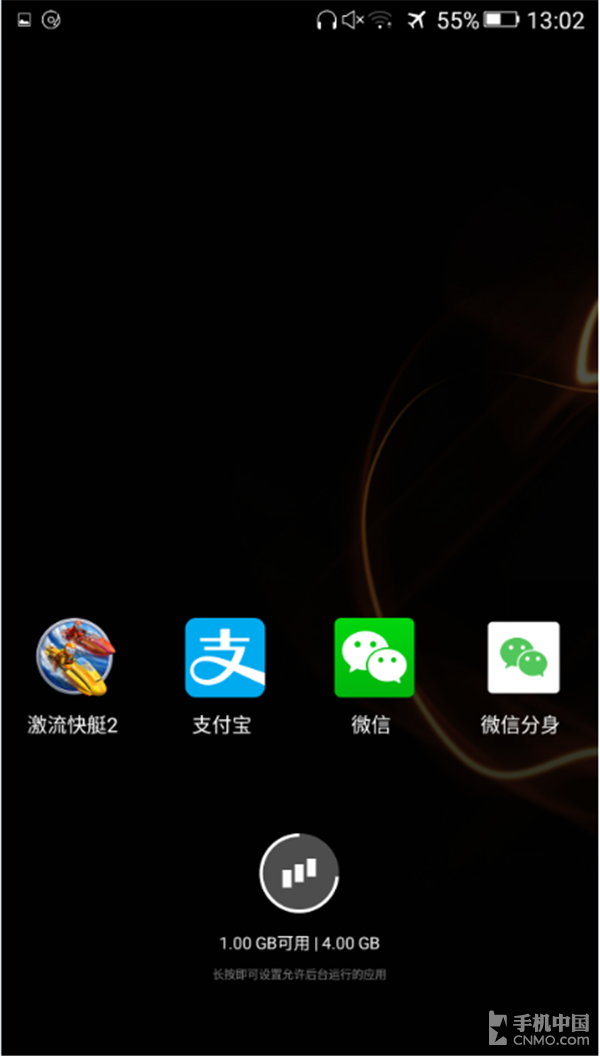Open the 微信分身 app

(x=522, y=658)
